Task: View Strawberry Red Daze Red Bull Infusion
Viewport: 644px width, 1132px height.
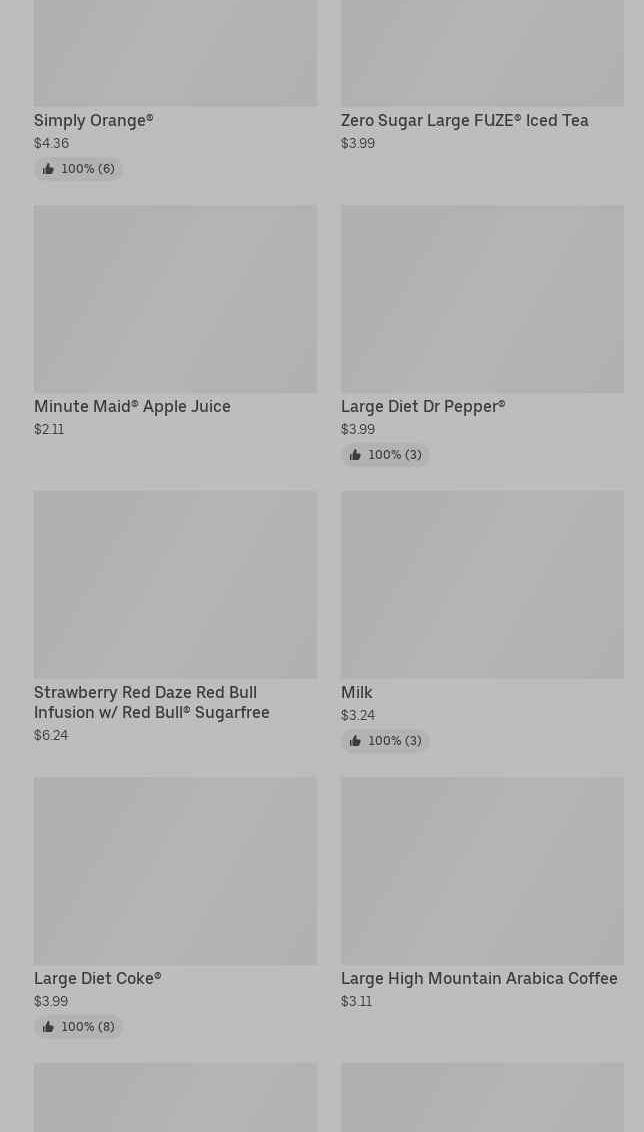Action: pyautogui.click(x=152, y=702)
